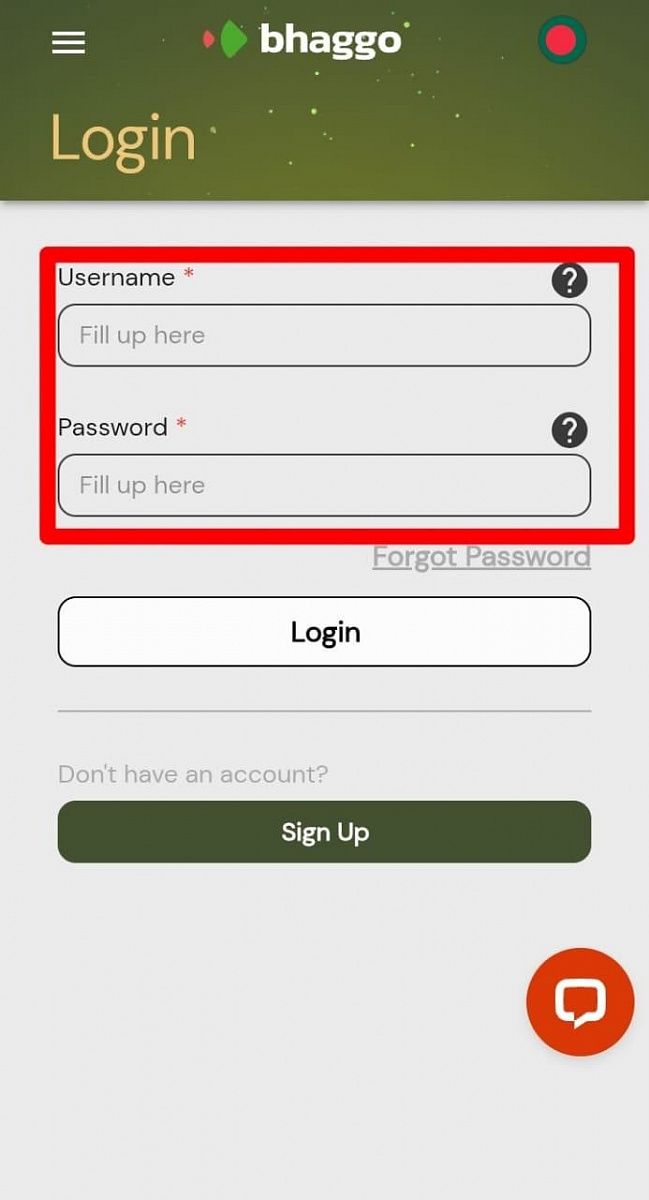Tap the Sign Up button
The width and height of the screenshot is (649, 1200).
[324, 832]
